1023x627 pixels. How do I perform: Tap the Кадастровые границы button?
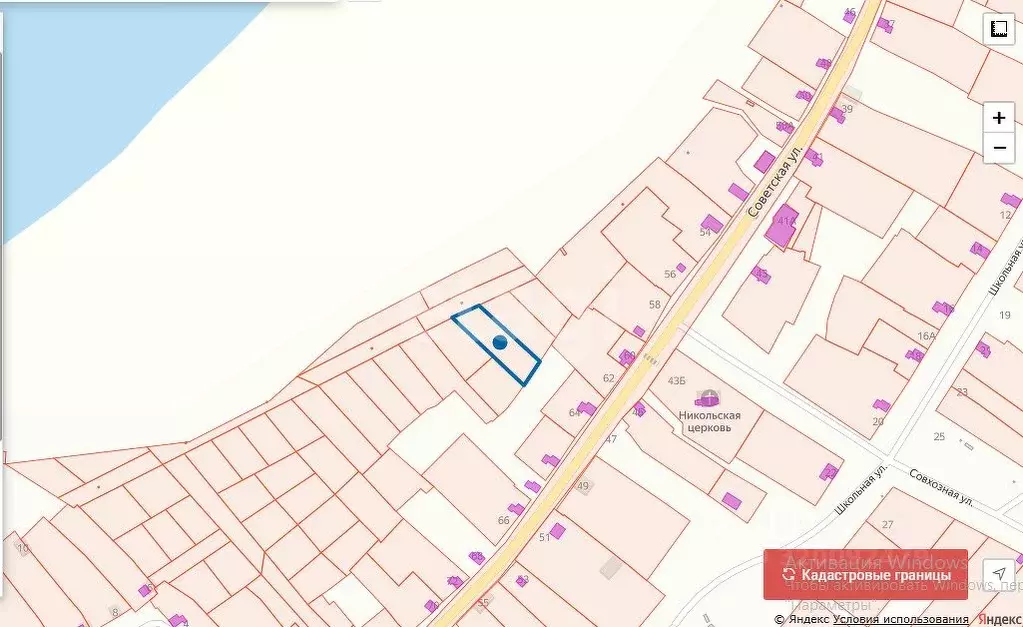865,574
